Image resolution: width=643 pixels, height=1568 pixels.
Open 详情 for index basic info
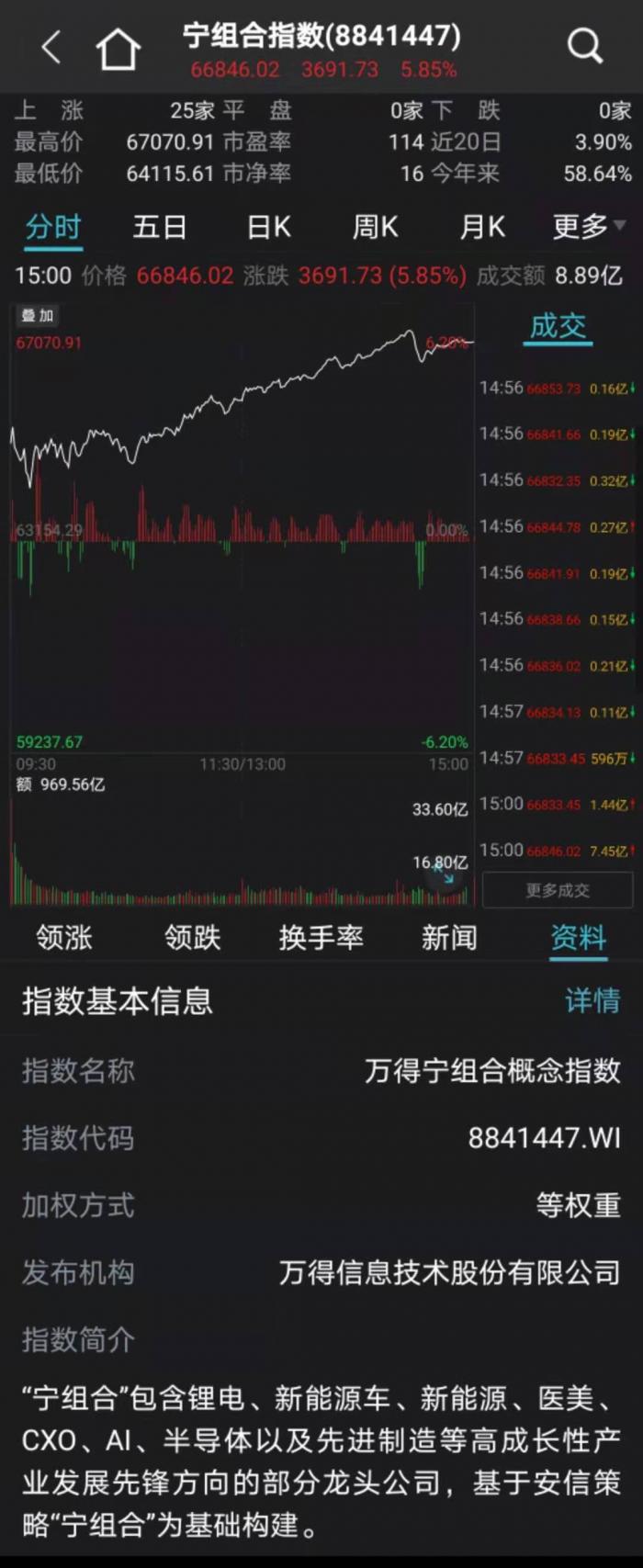592,1000
